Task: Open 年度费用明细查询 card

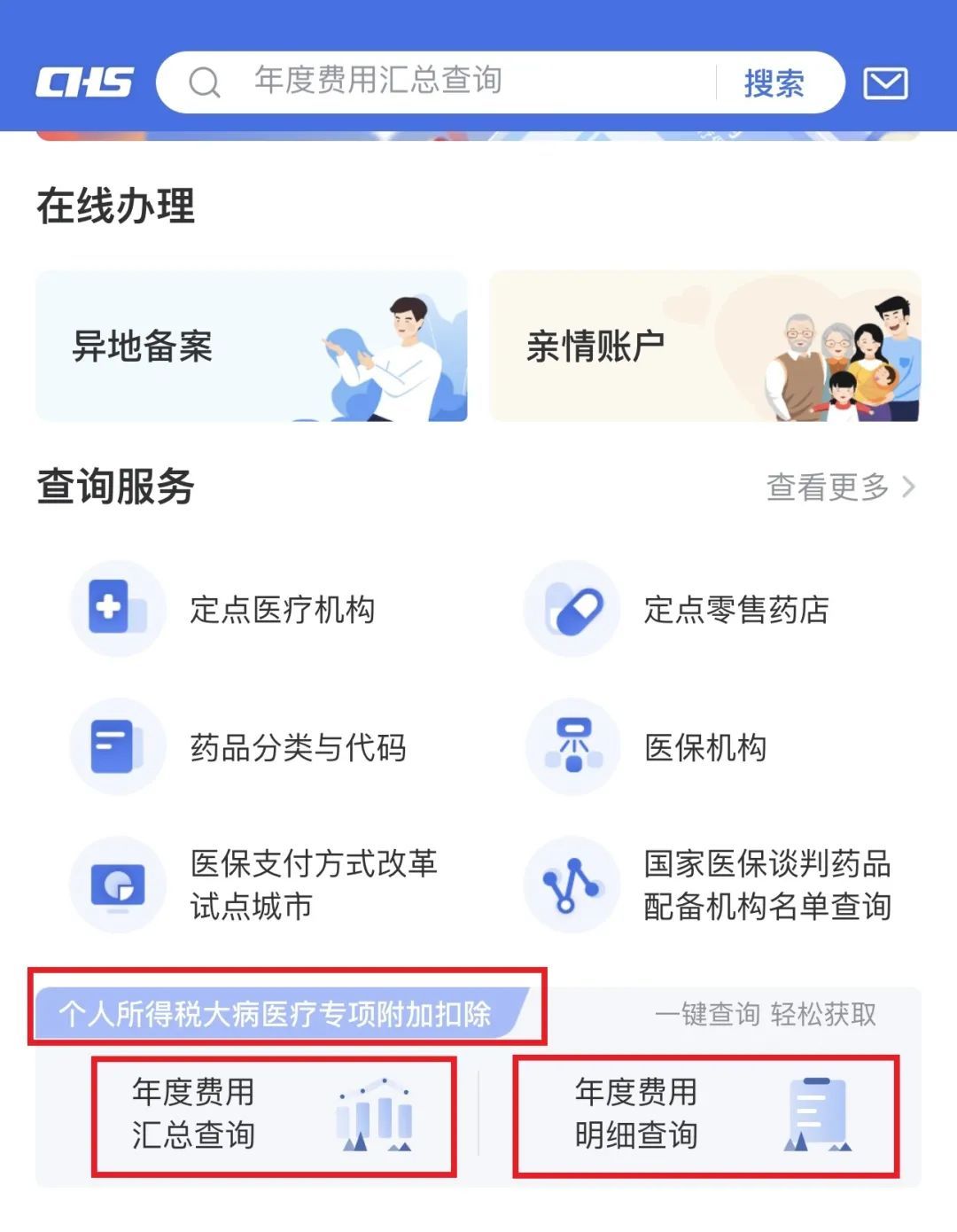Action: [x=706, y=1115]
